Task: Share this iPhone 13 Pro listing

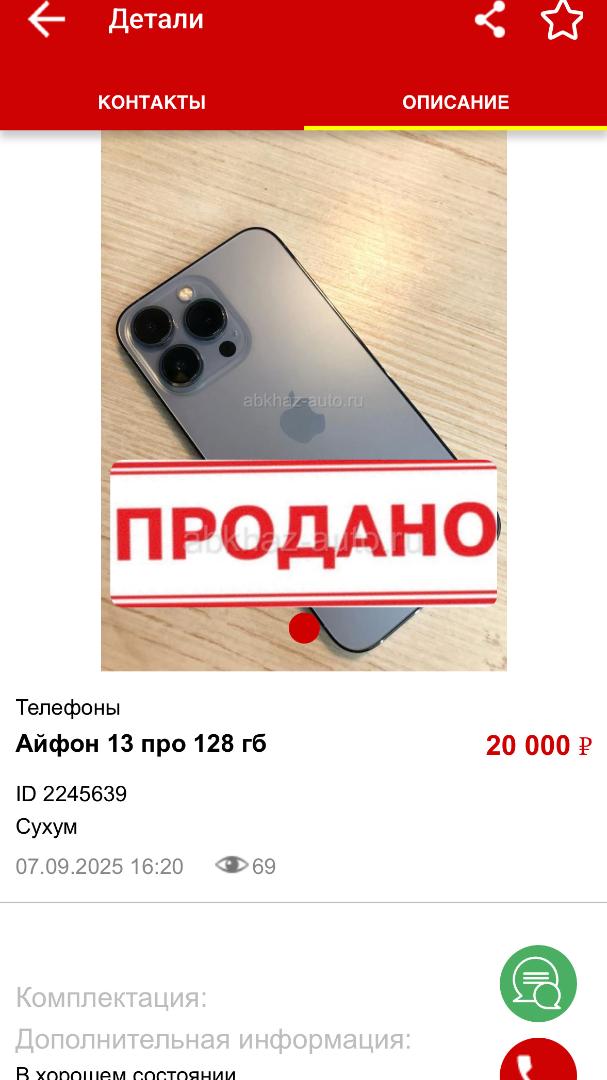Action: (490, 19)
